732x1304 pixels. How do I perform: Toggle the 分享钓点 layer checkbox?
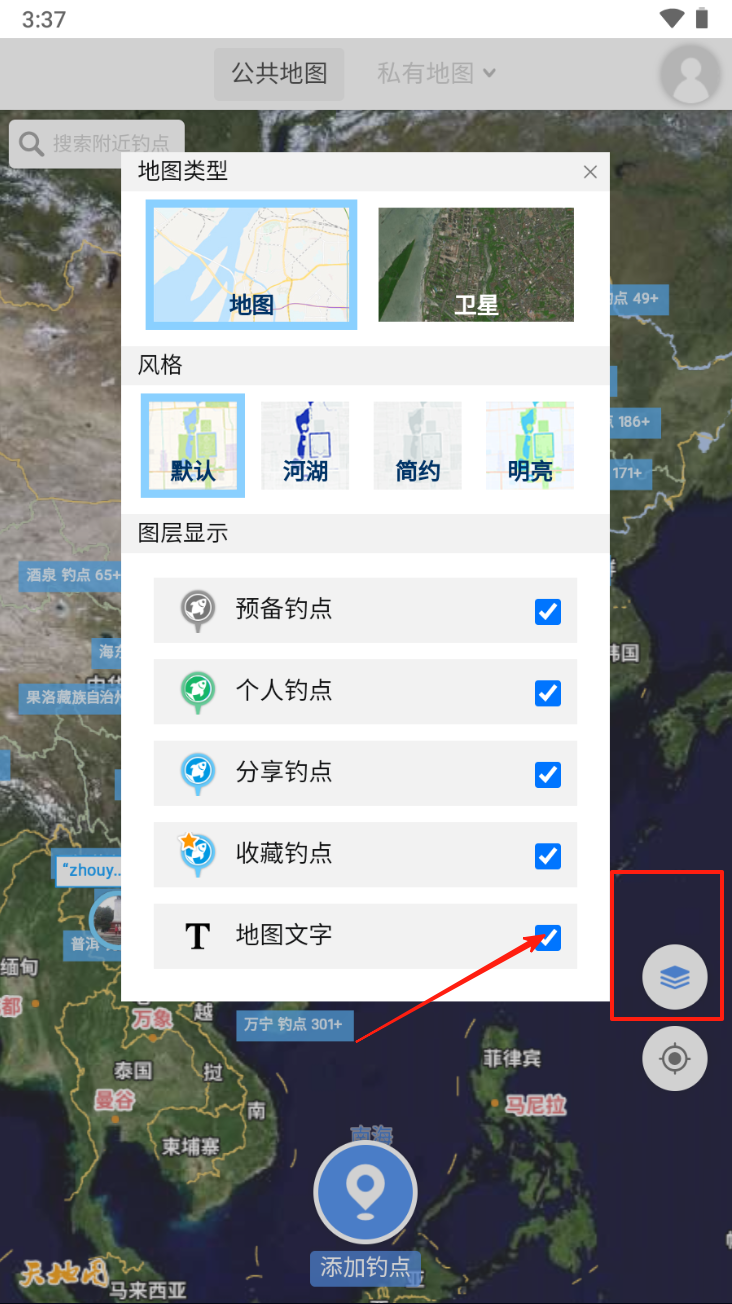(x=548, y=774)
